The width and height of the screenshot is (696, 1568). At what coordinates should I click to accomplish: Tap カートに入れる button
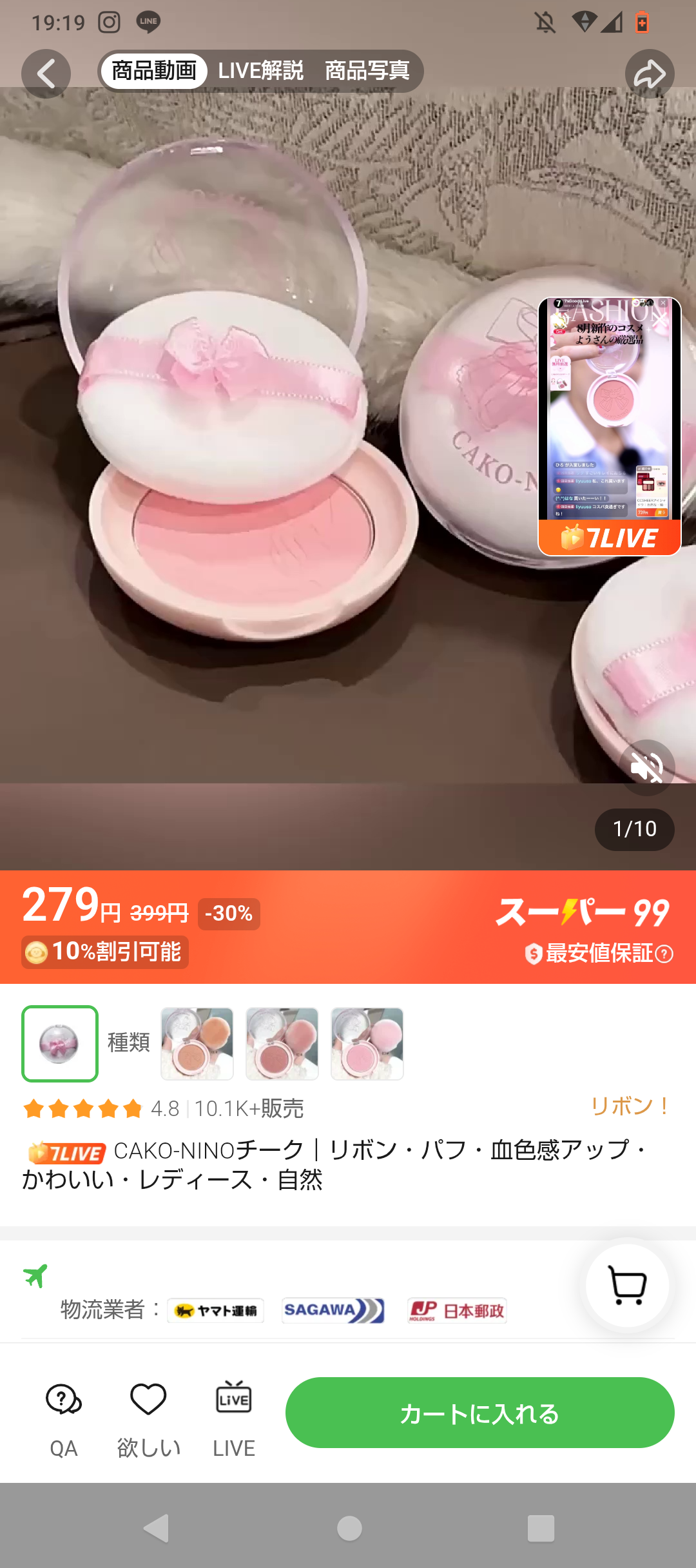[x=479, y=1413]
